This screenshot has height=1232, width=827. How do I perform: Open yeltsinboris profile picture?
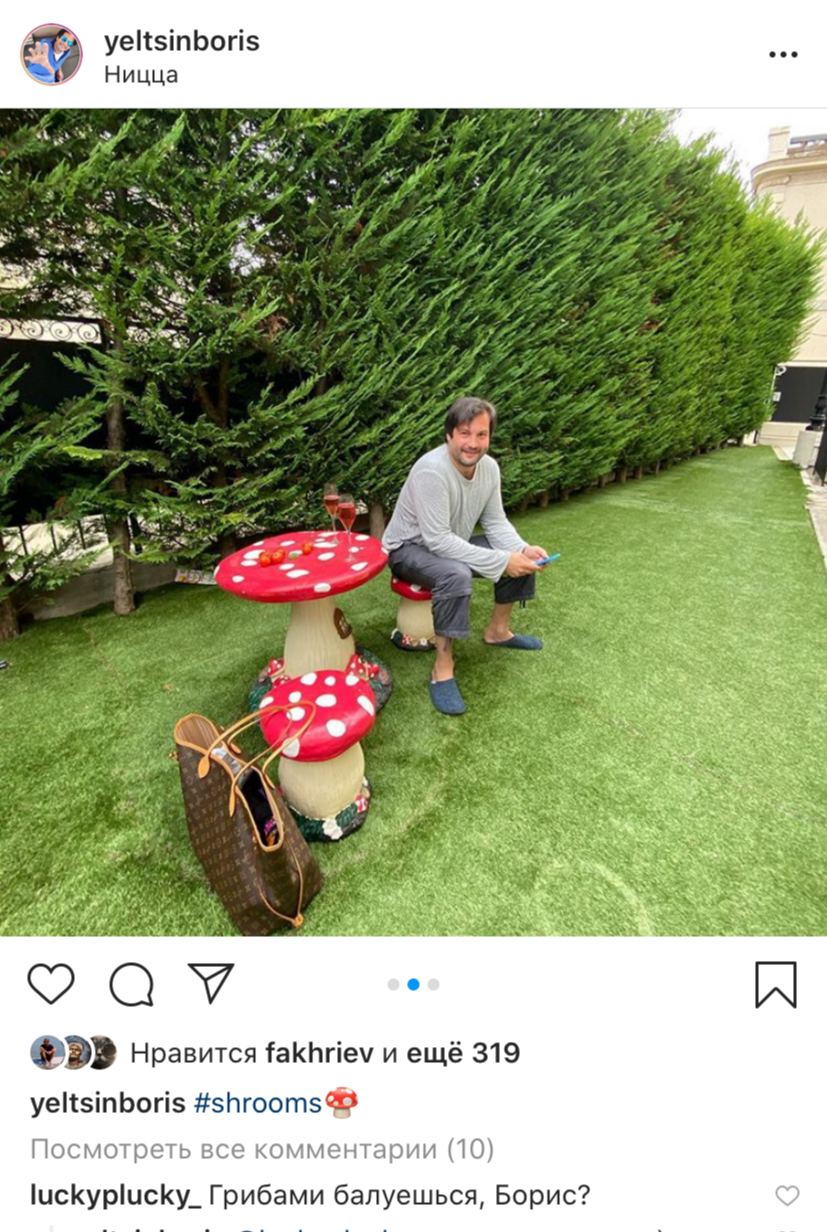pos(51,54)
